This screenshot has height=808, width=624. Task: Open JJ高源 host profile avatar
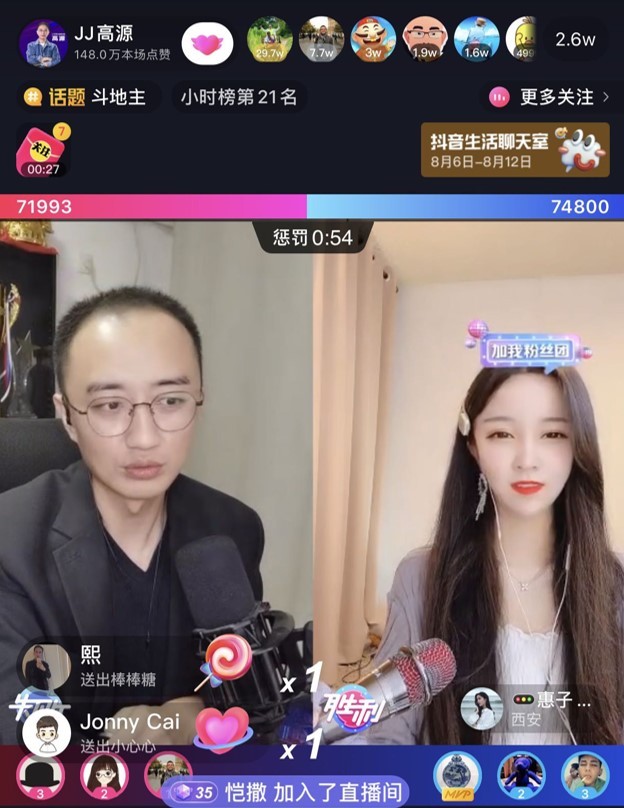click(43, 42)
